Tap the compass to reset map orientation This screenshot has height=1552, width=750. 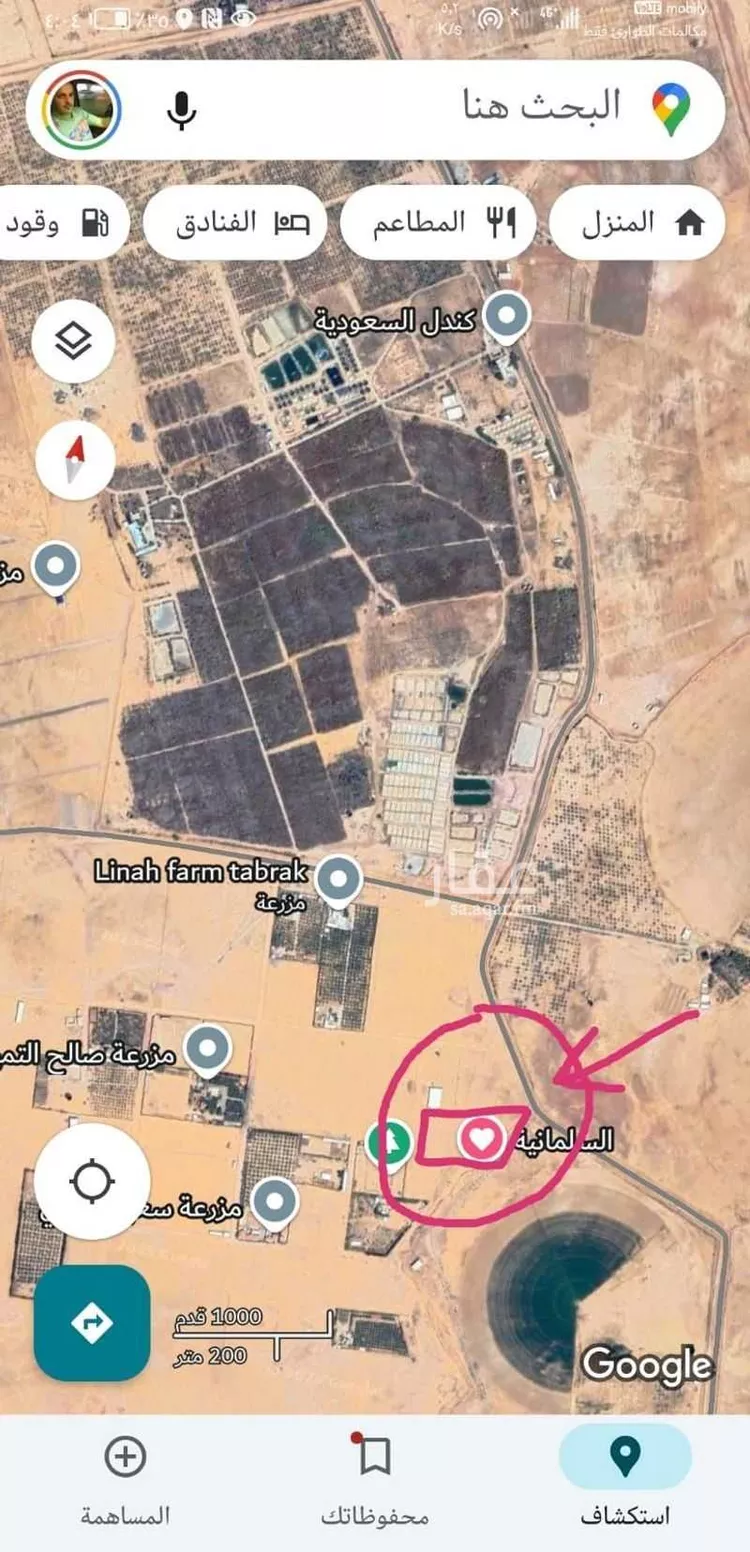(75, 461)
